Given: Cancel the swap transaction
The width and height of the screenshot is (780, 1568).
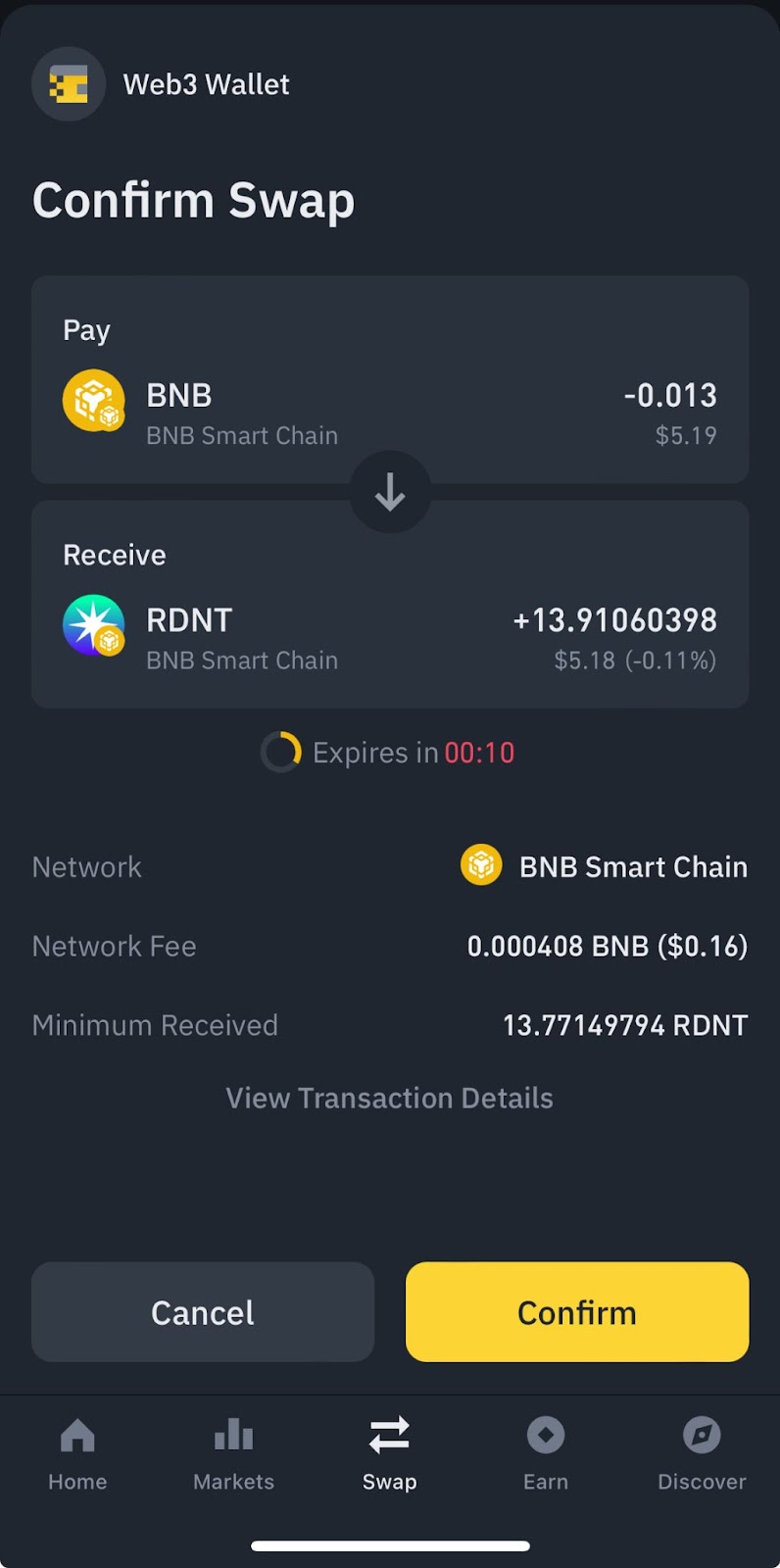Looking at the screenshot, I should coord(202,1311).
